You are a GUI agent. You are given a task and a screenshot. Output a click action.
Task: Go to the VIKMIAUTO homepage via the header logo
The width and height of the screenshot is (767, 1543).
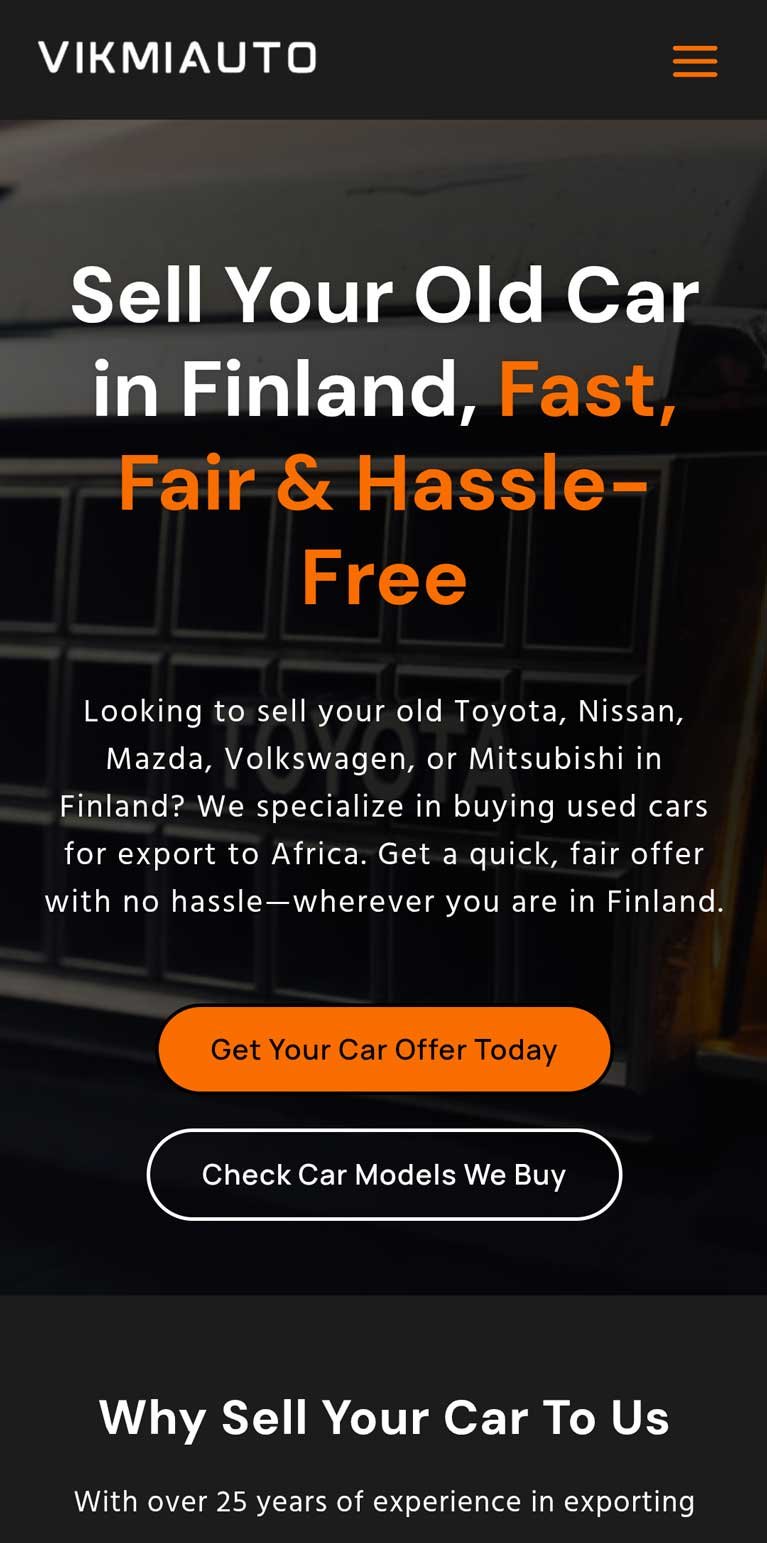[177, 58]
